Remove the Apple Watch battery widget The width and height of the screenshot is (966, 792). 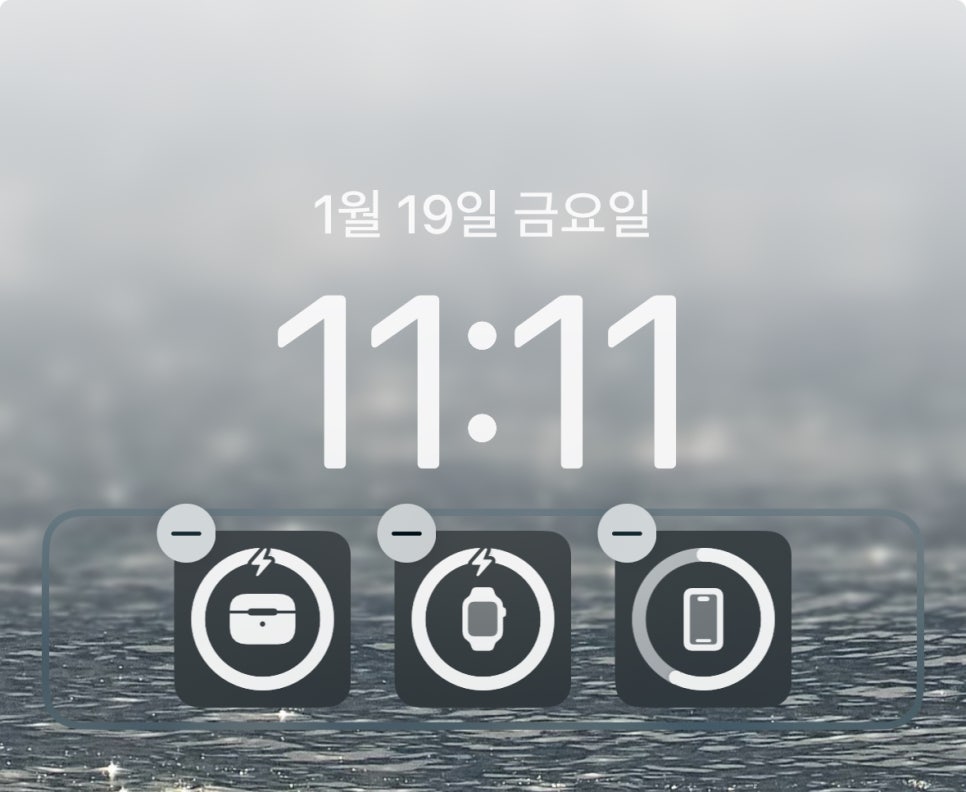[x=406, y=533]
